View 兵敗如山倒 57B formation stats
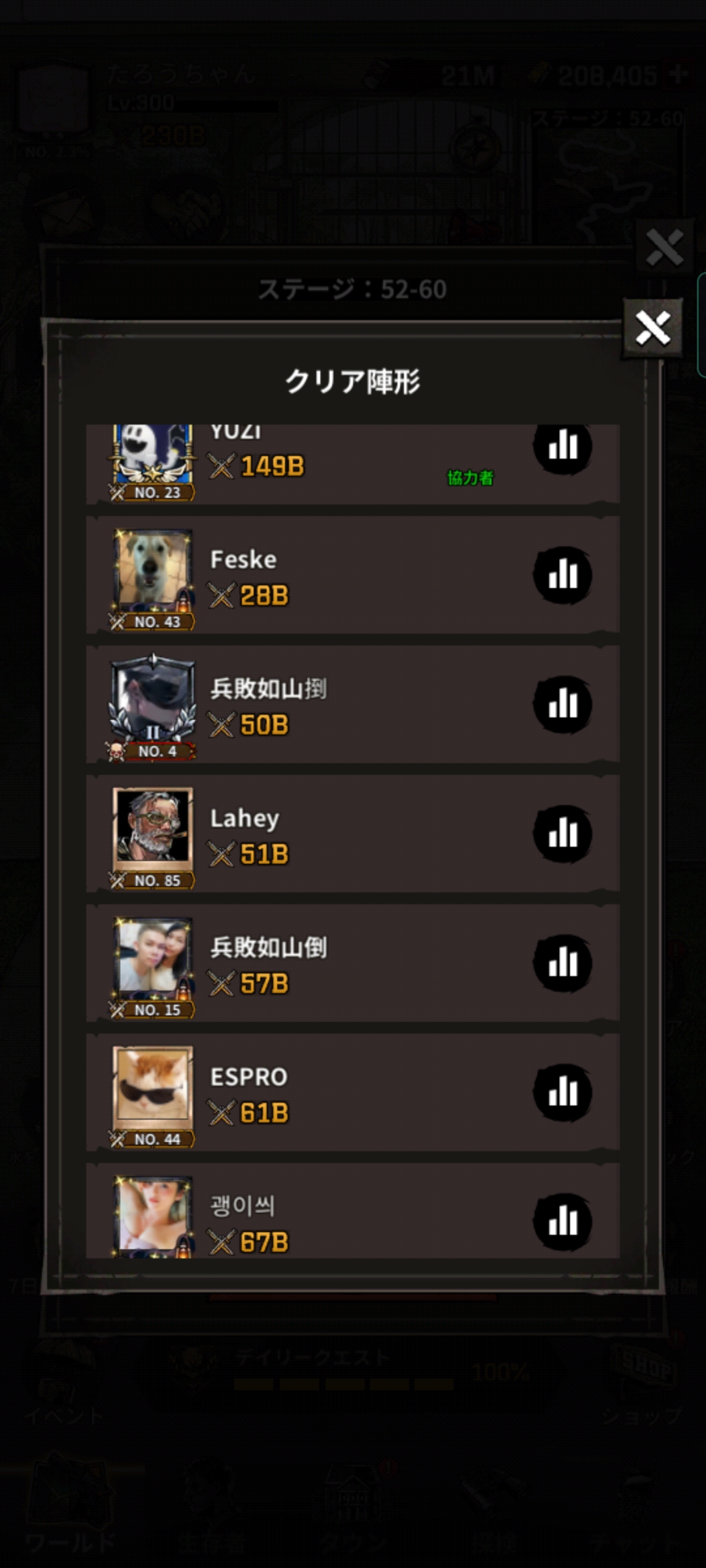706x1568 pixels. [562, 963]
